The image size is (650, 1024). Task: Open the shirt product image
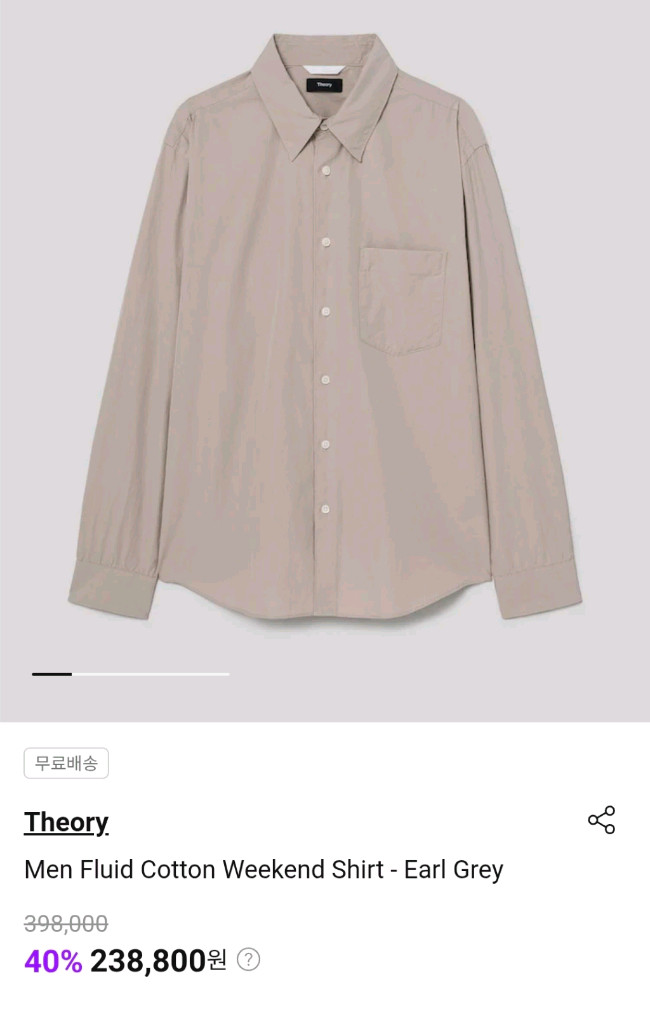(325, 340)
